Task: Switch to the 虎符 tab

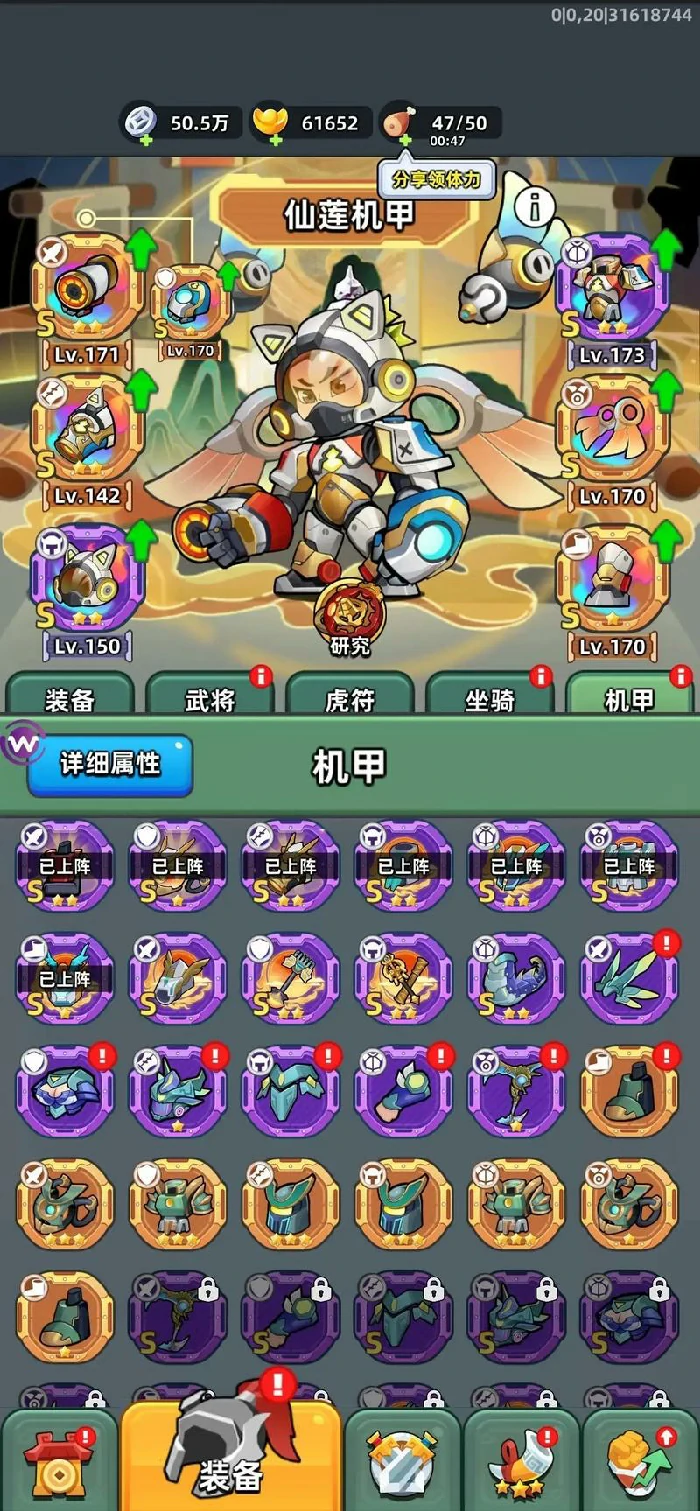Action: tap(350, 698)
